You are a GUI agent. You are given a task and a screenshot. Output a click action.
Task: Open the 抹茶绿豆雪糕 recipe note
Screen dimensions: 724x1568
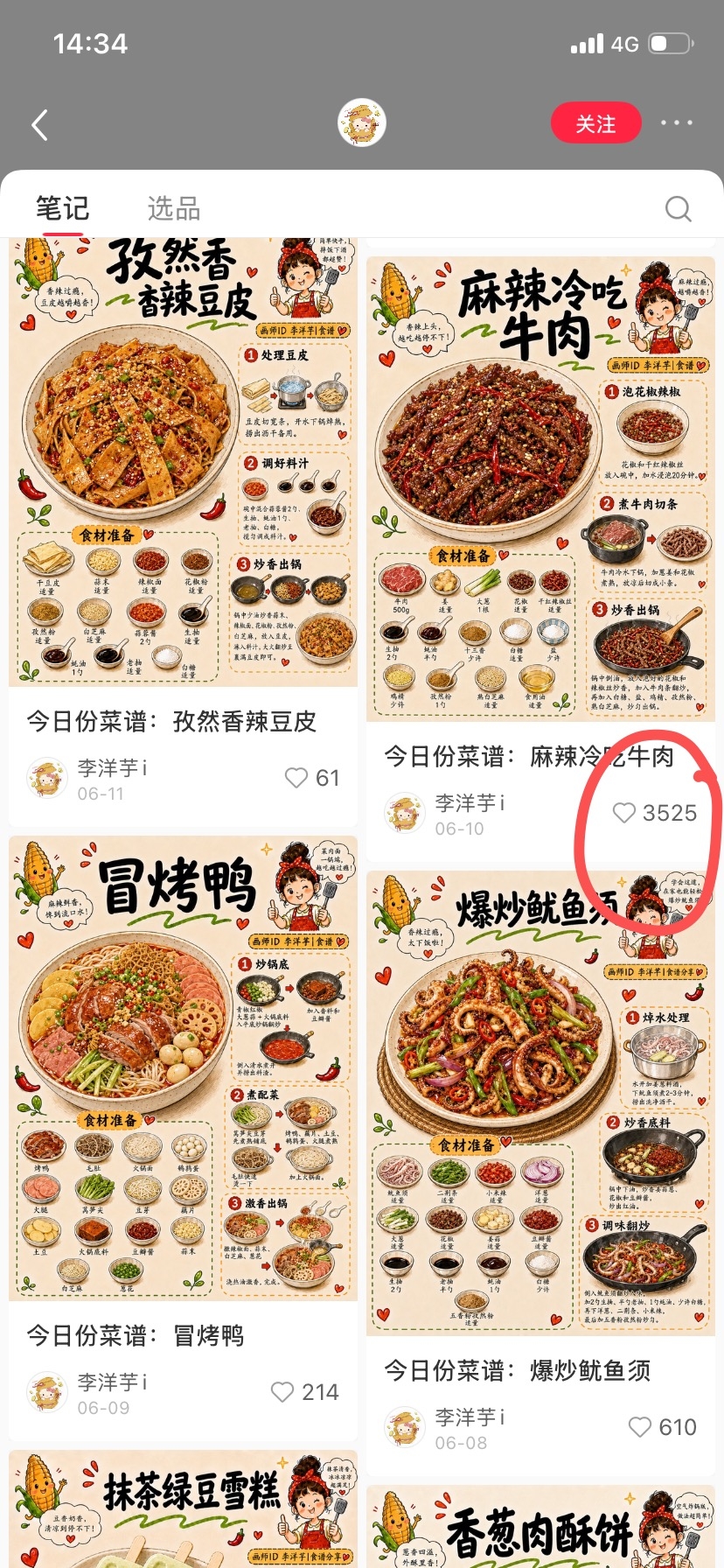click(x=183, y=1508)
